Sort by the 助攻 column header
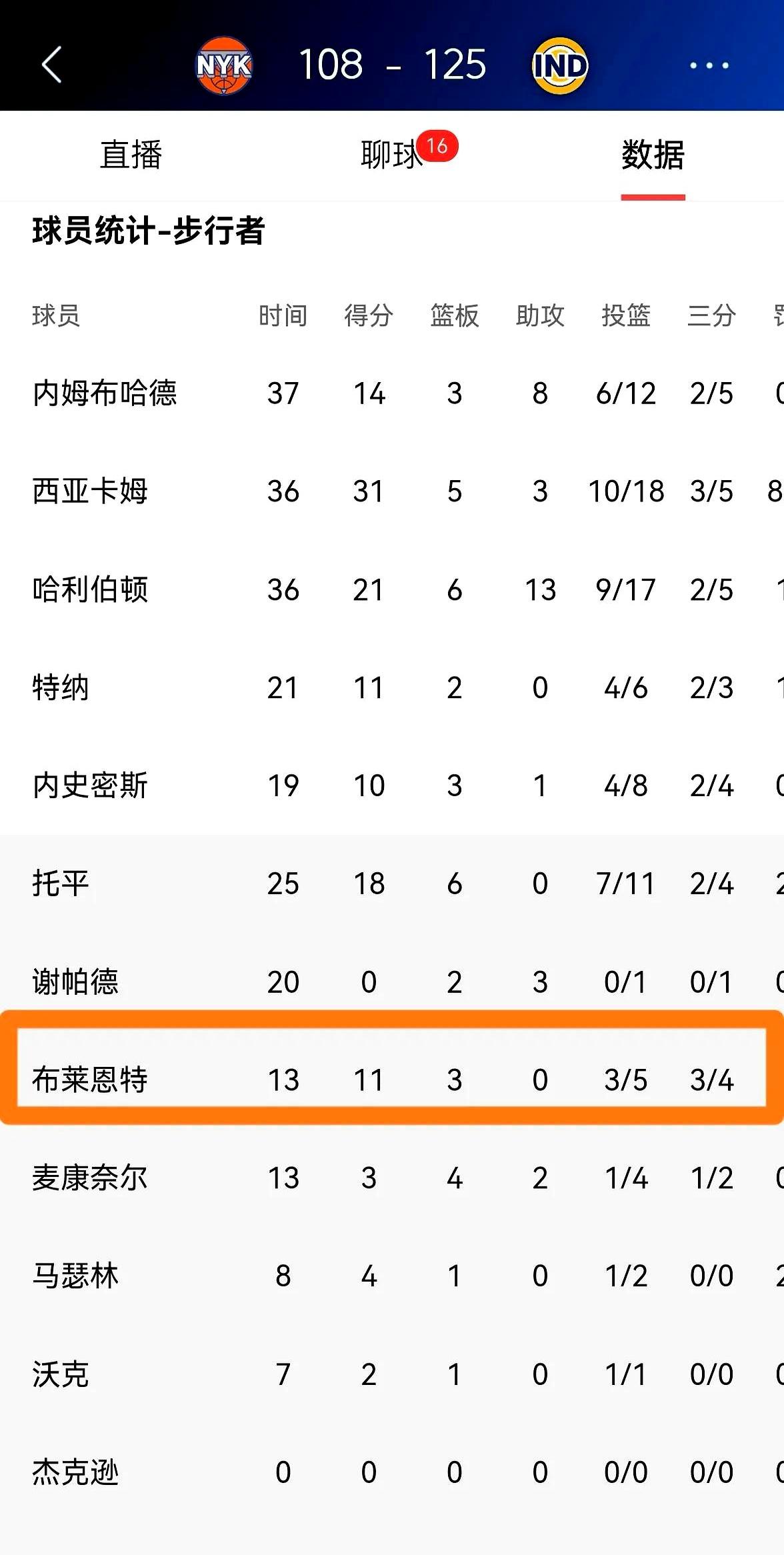Viewport: 784px width, 1555px height. click(541, 317)
